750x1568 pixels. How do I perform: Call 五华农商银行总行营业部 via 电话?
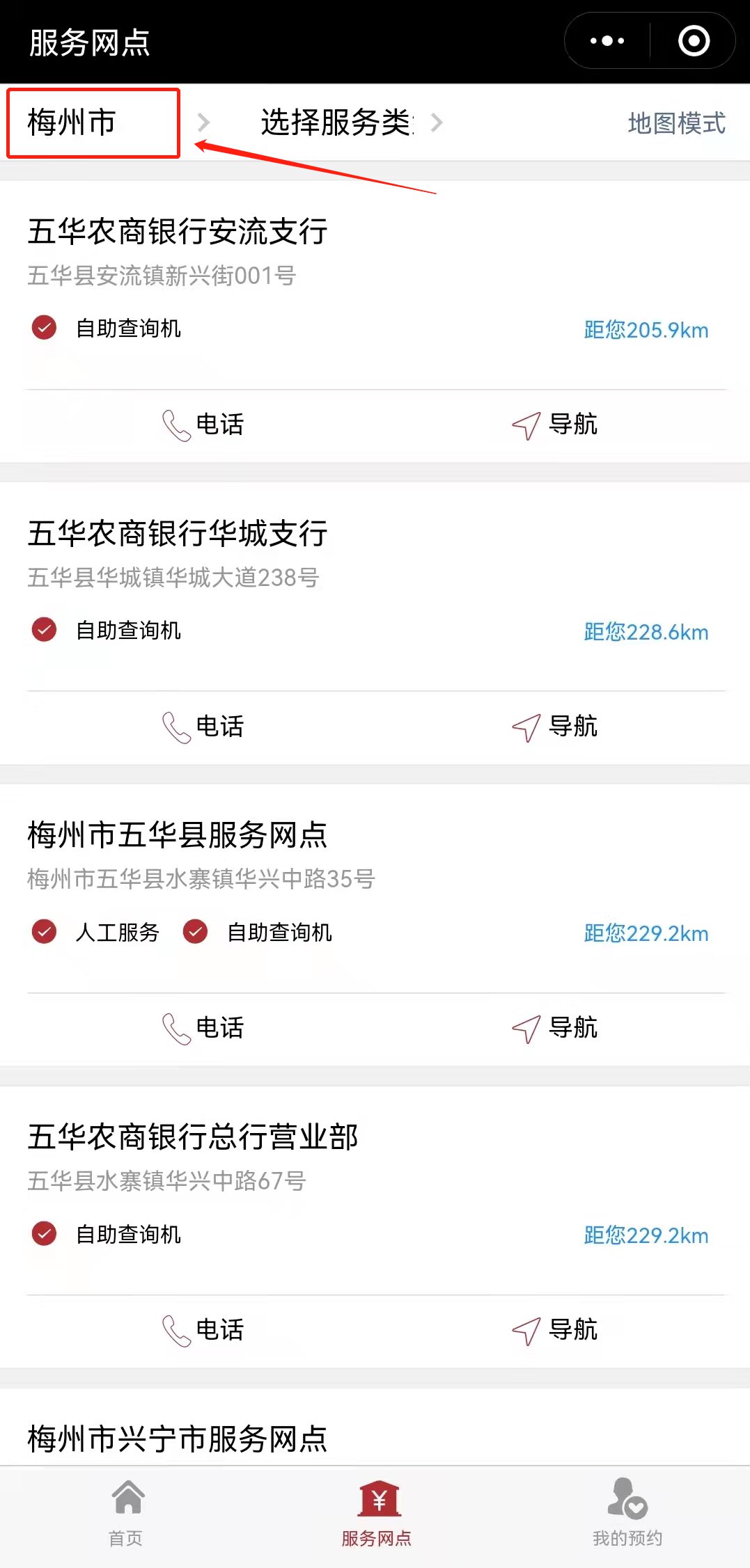click(x=203, y=1330)
